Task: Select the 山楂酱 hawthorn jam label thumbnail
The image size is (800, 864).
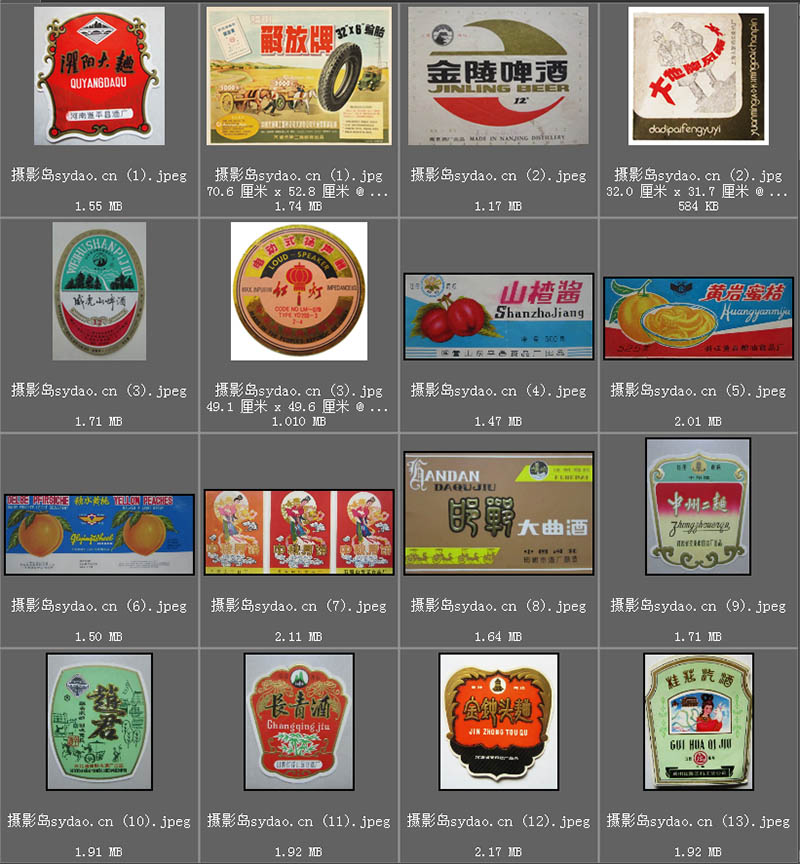Action: click(496, 315)
